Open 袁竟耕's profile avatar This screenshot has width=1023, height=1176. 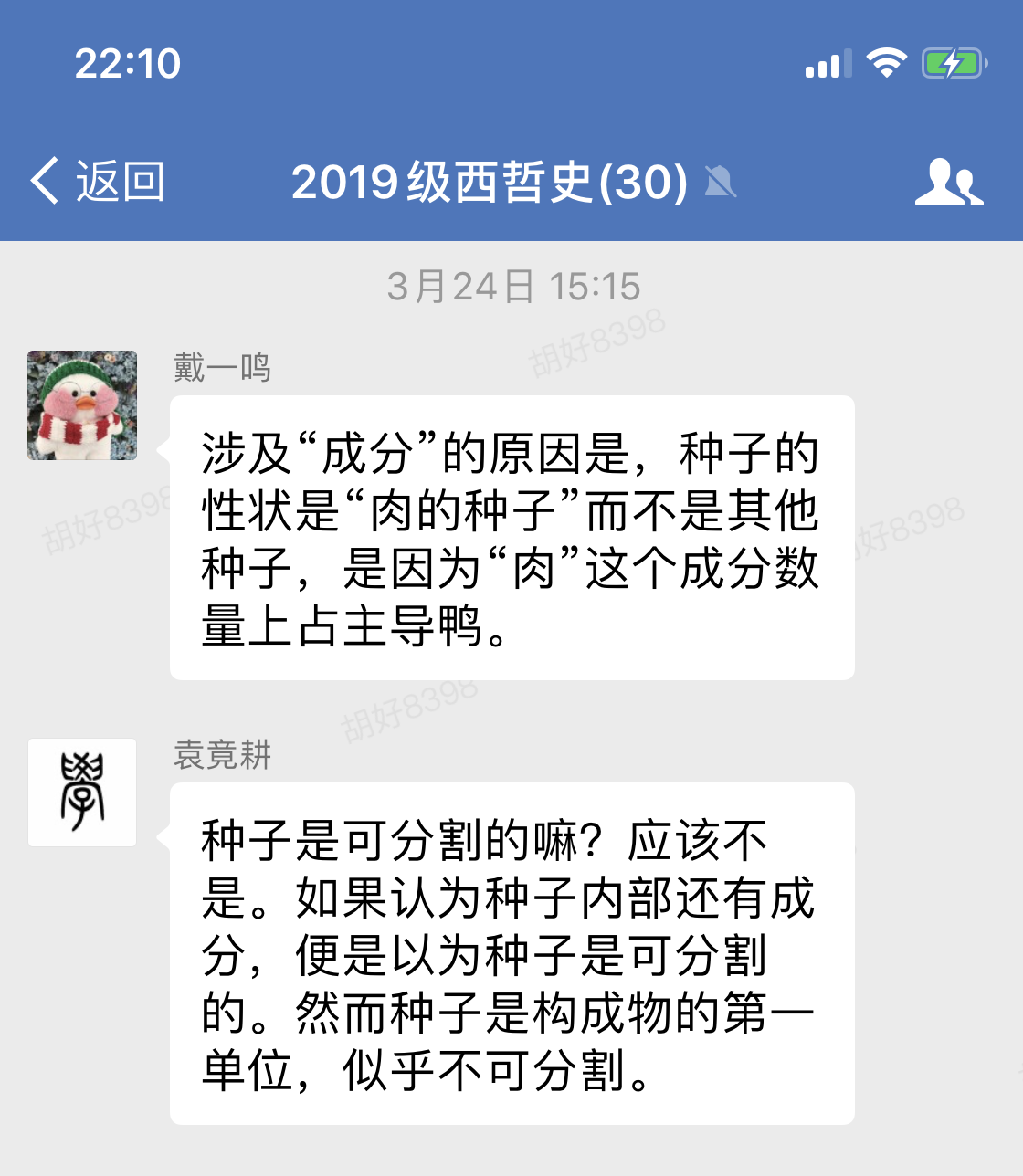click(82, 792)
